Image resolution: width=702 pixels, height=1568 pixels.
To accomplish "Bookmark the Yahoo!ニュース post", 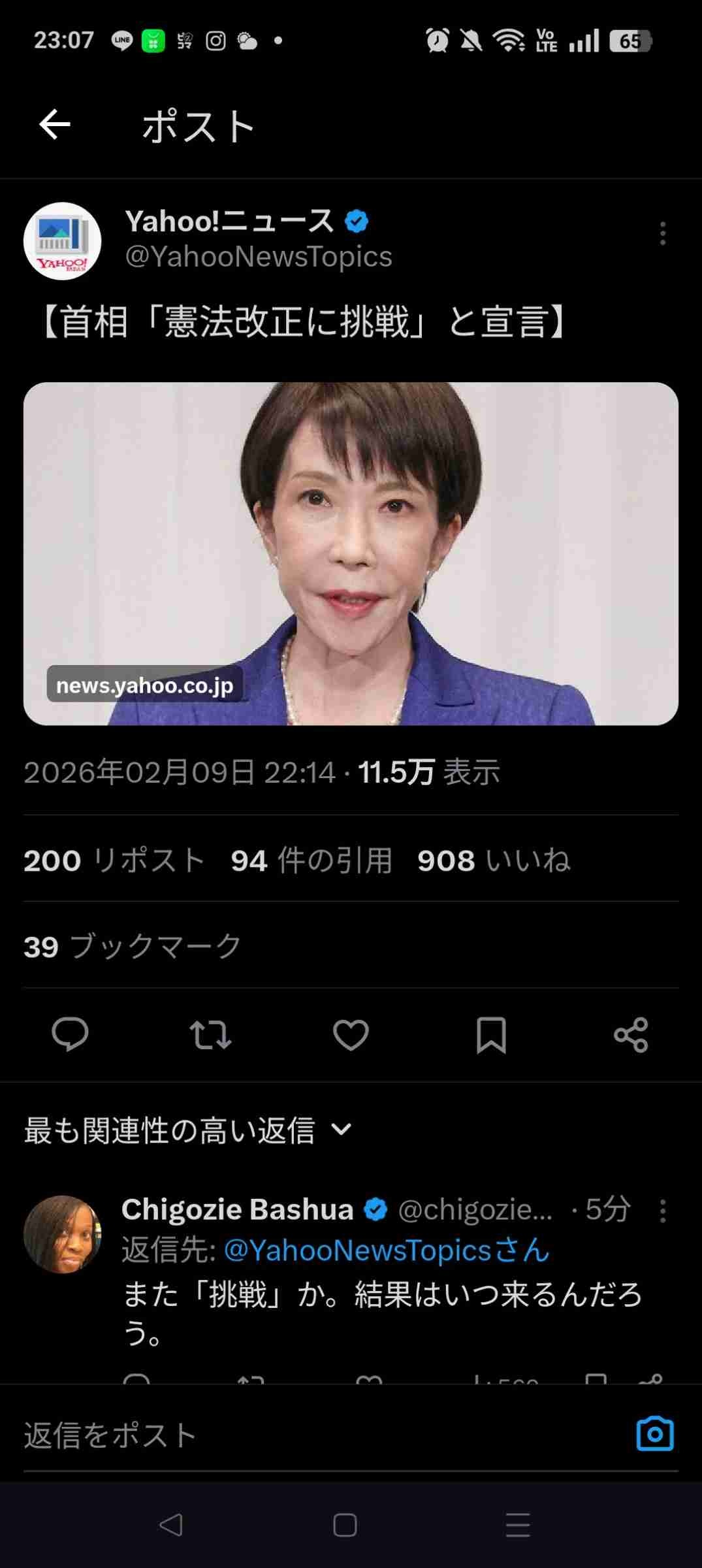I will click(x=491, y=1035).
